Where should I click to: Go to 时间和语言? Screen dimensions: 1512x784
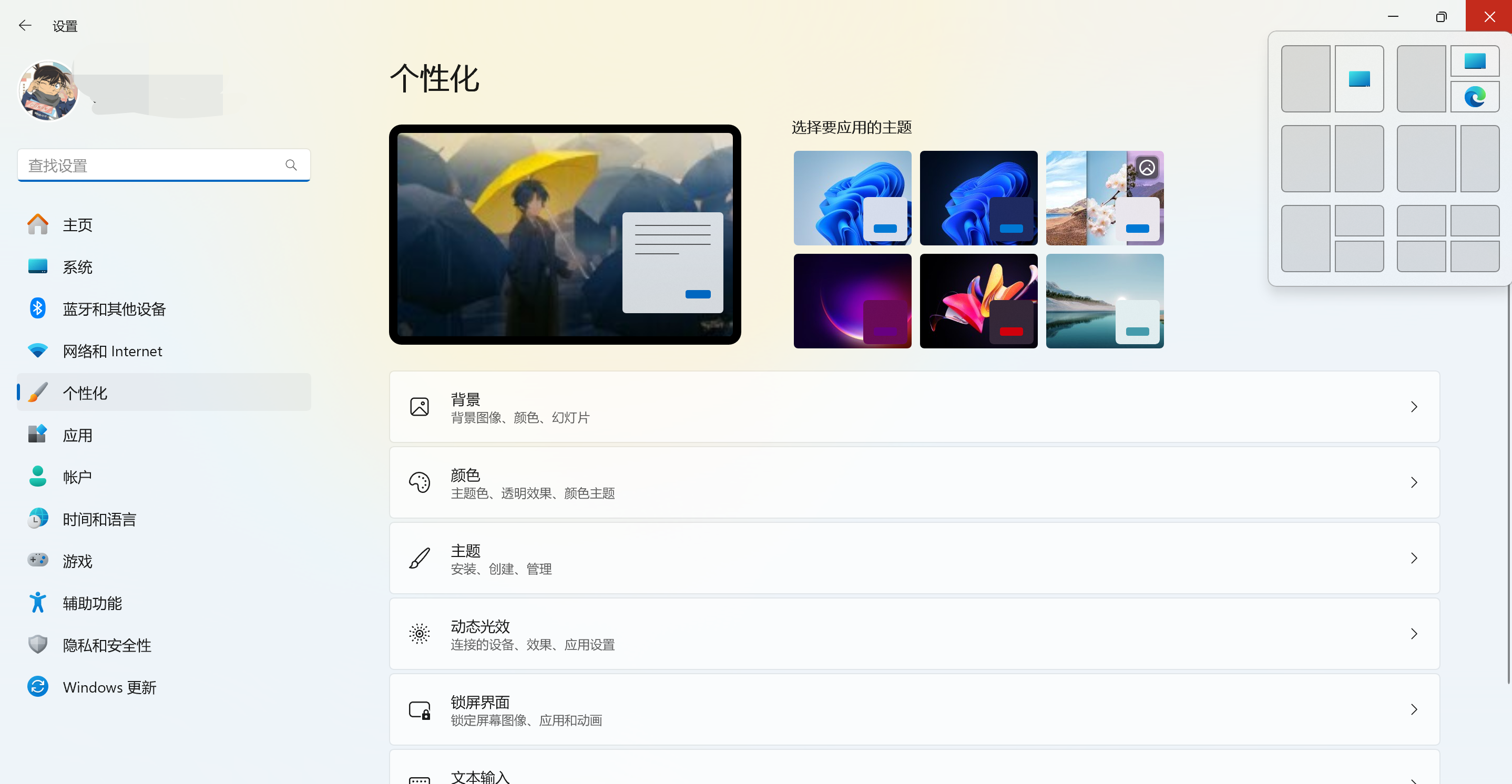tap(99, 519)
